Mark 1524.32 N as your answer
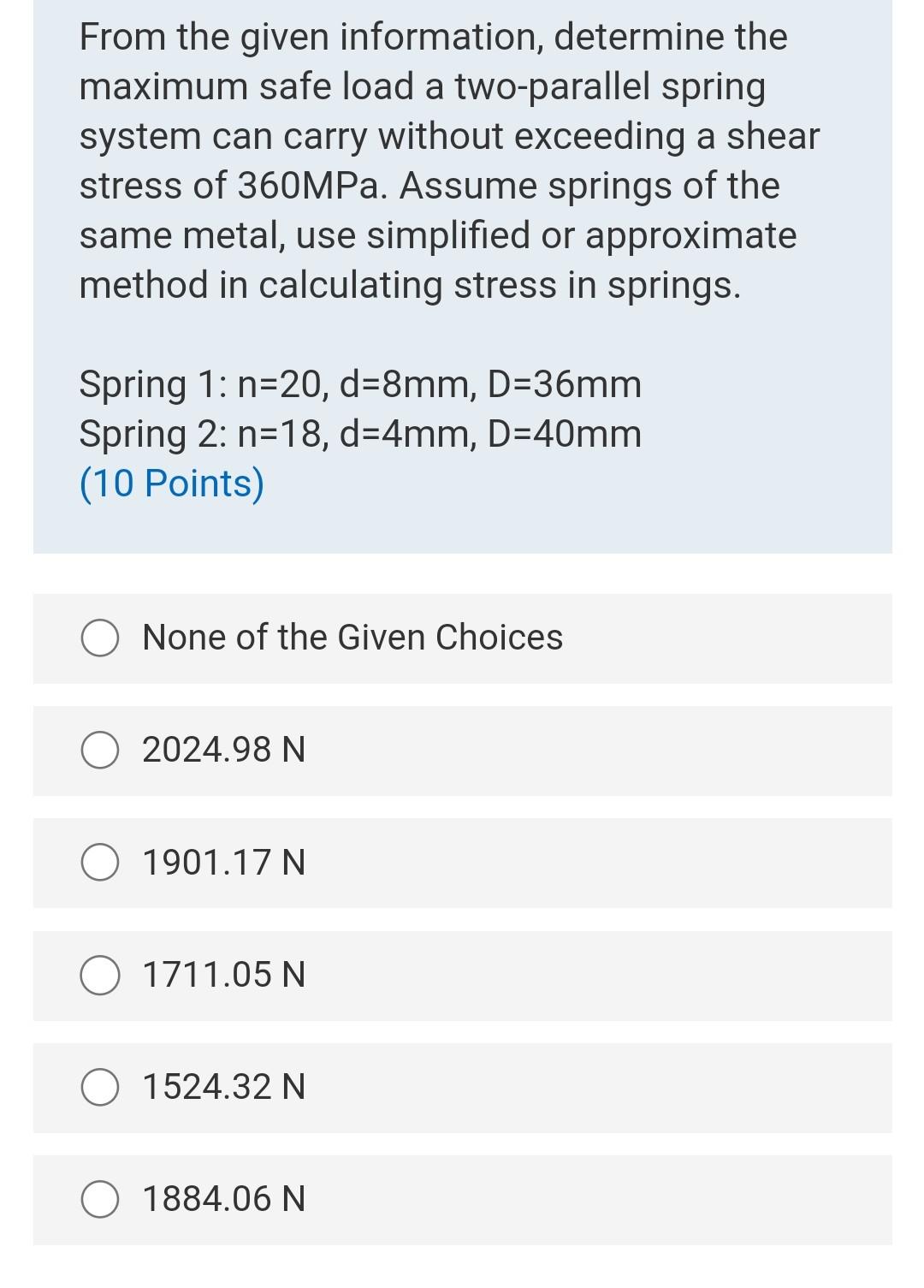Image resolution: width=924 pixels, height=1288 pixels. point(100,1088)
